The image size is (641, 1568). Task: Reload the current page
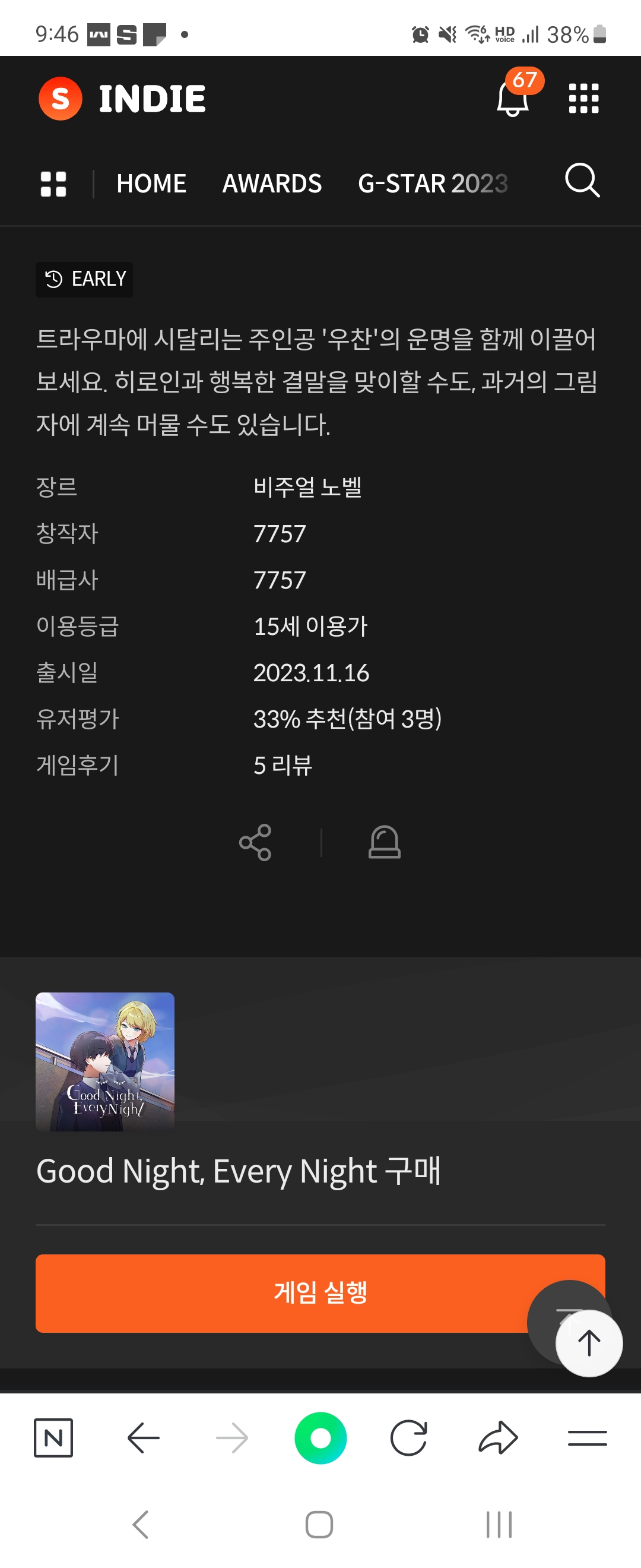click(x=409, y=1438)
